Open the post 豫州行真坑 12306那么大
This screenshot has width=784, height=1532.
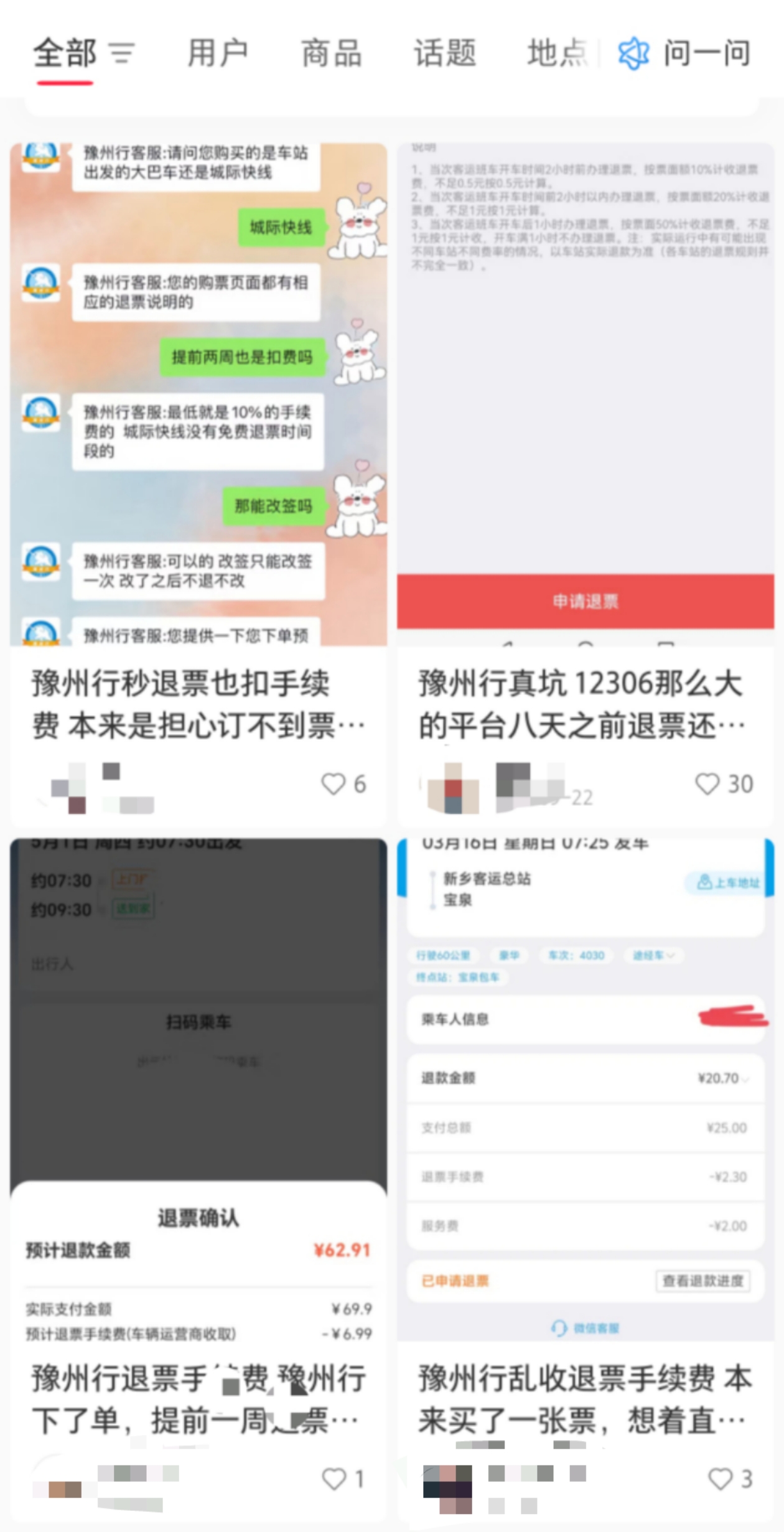[582, 704]
